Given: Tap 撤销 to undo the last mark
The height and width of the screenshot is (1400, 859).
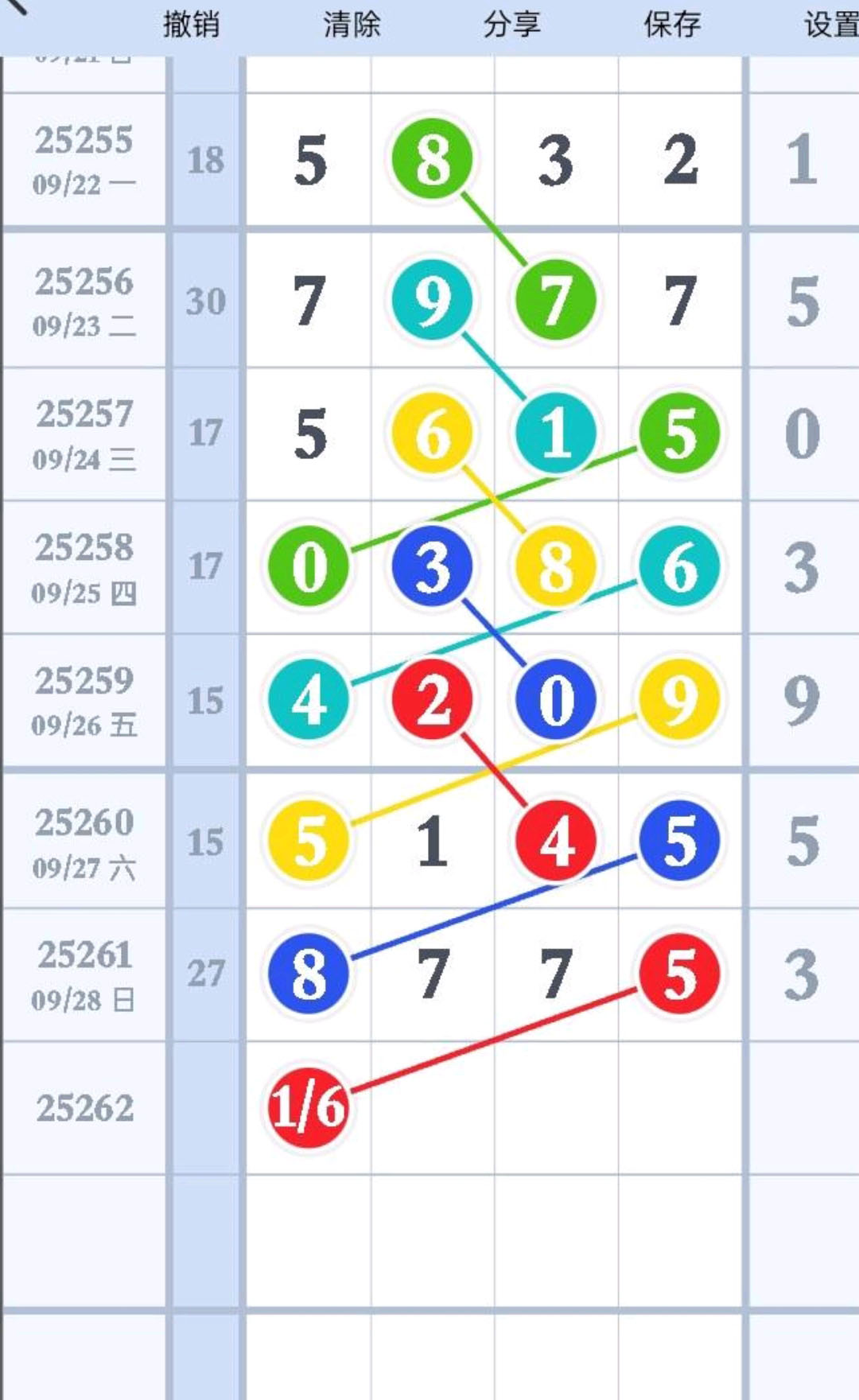Looking at the screenshot, I should 191,25.
